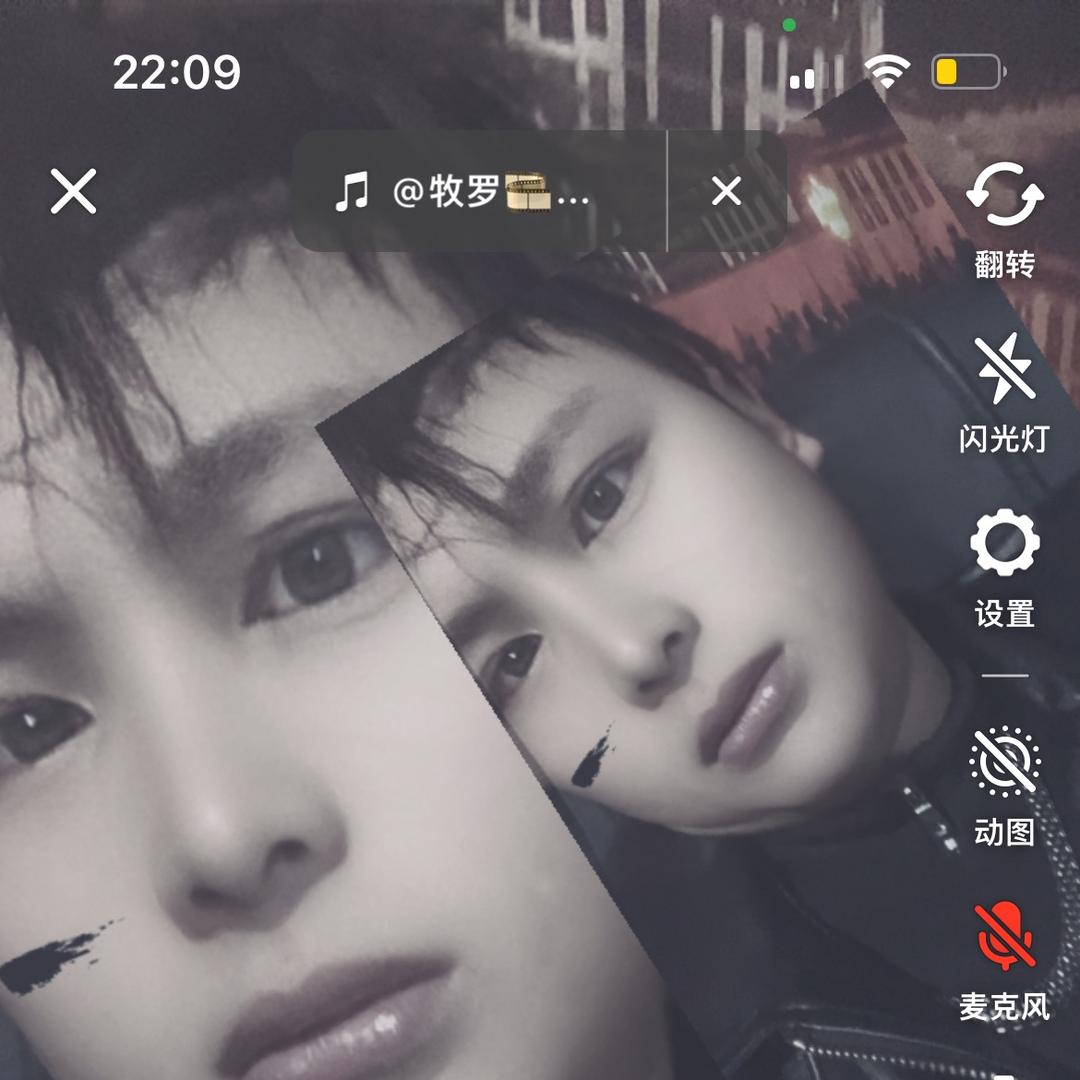Remove the selected music track

pos(726,191)
